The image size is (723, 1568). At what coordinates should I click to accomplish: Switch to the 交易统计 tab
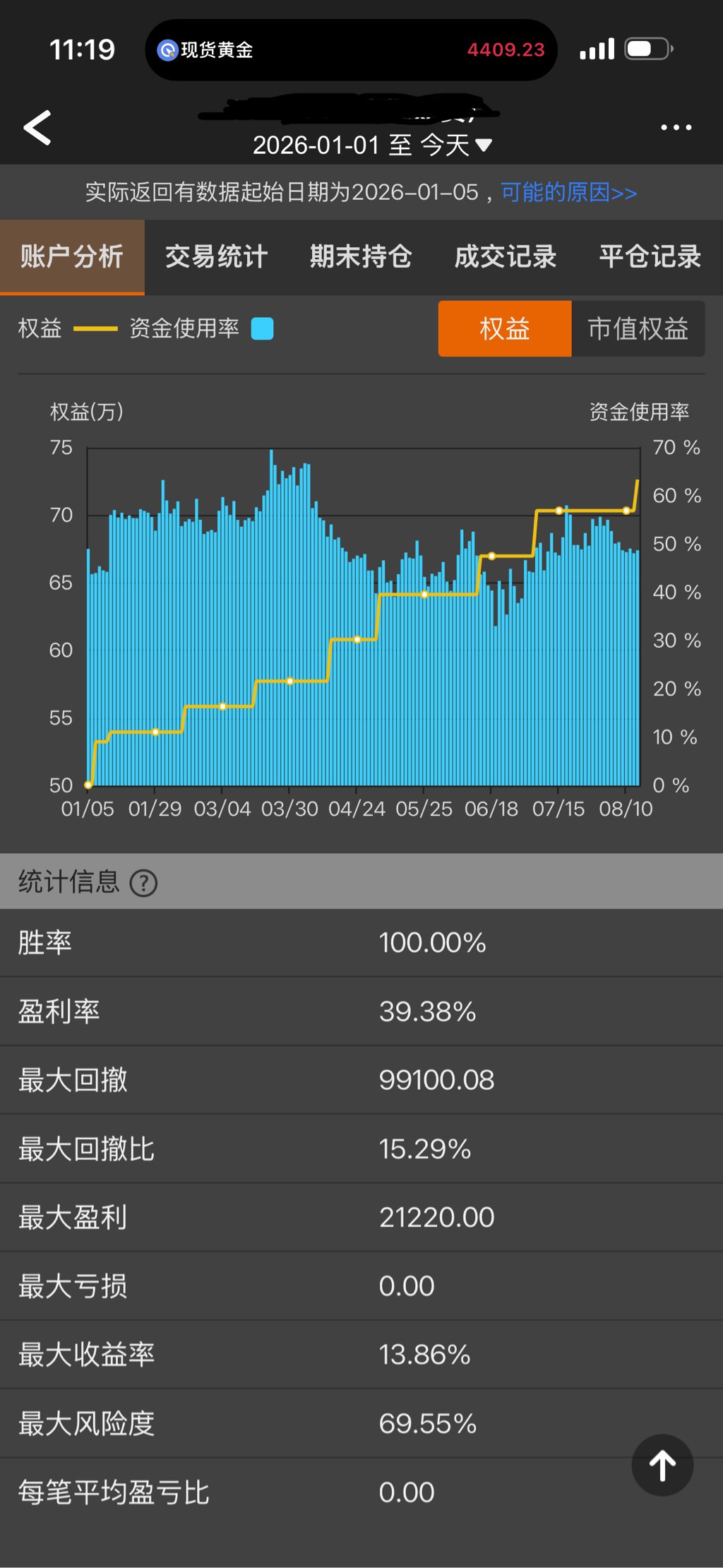[x=217, y=257]
